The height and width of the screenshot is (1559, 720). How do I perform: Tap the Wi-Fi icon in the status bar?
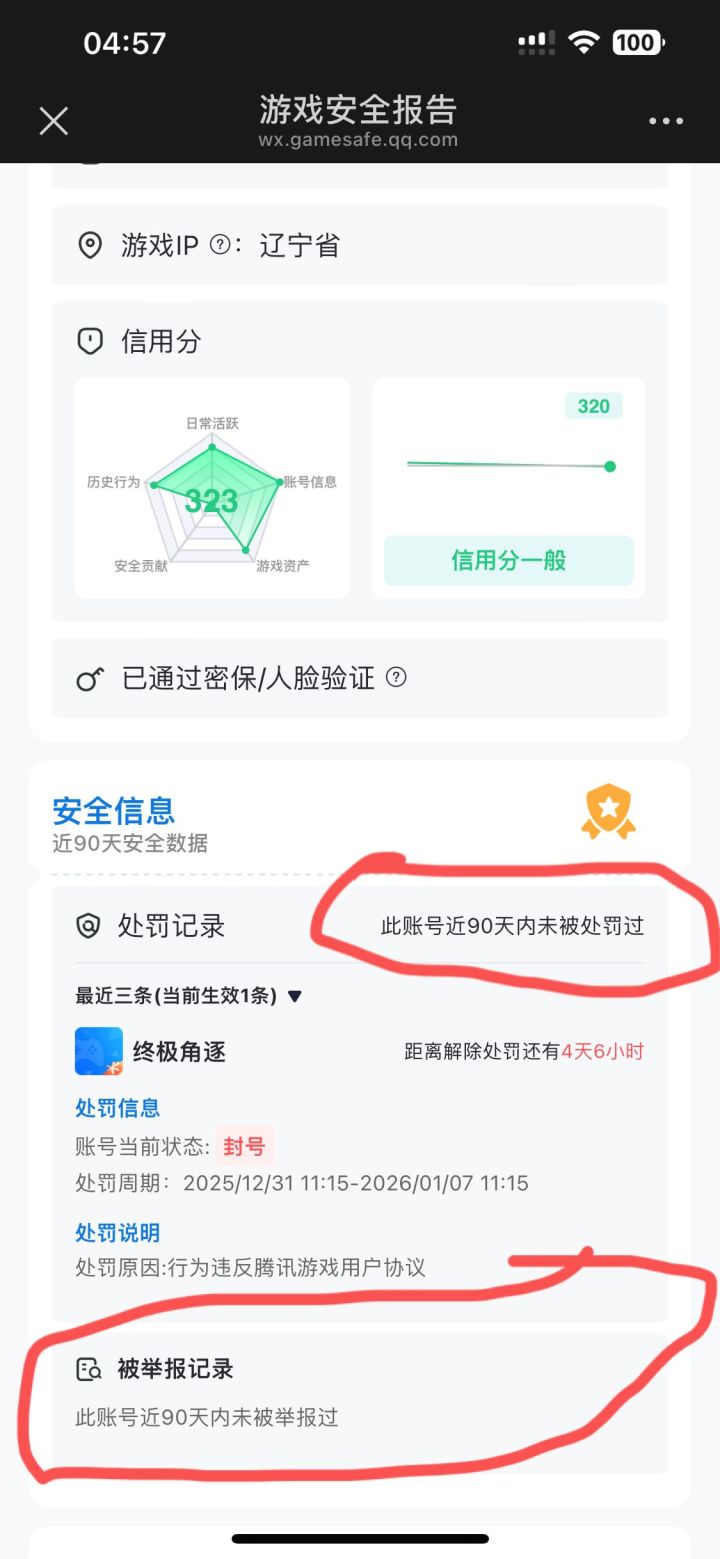(x=582, y=41)
